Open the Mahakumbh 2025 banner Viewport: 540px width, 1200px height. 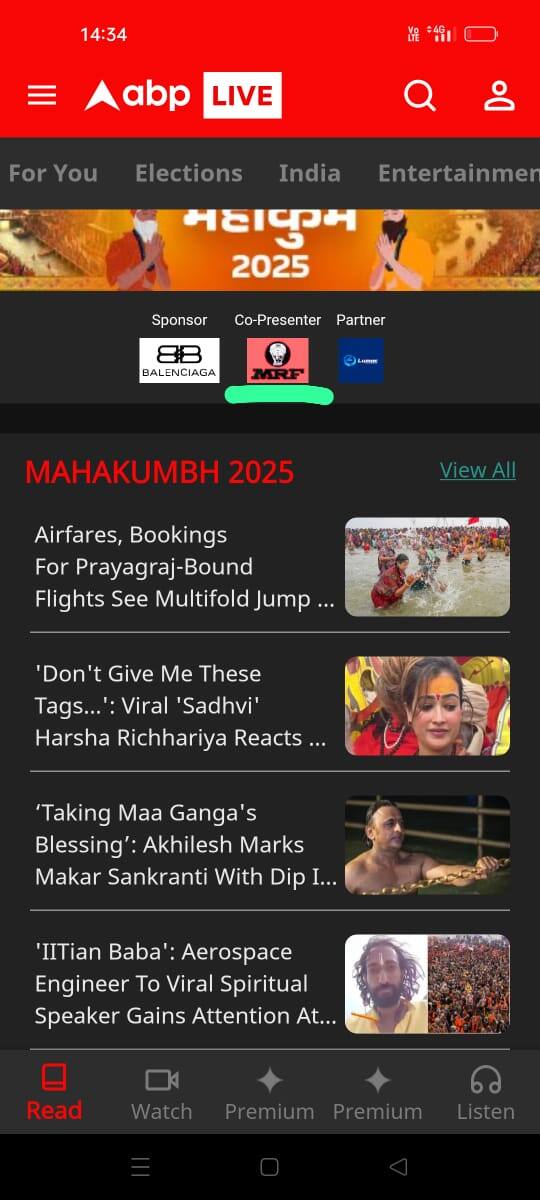pyautogui.click(x=270, y=250)
